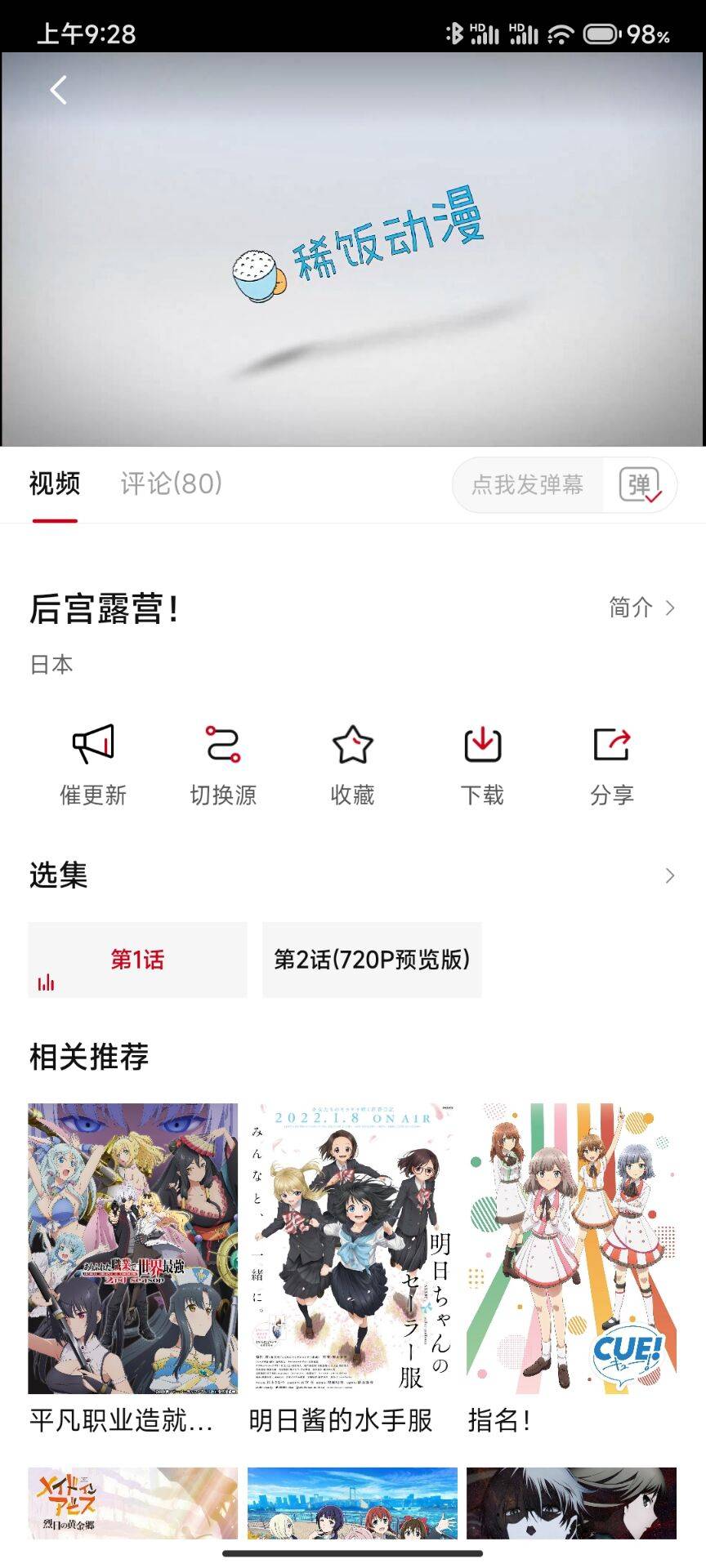Toggle the 弹 danmaku switch

point(640,485)
